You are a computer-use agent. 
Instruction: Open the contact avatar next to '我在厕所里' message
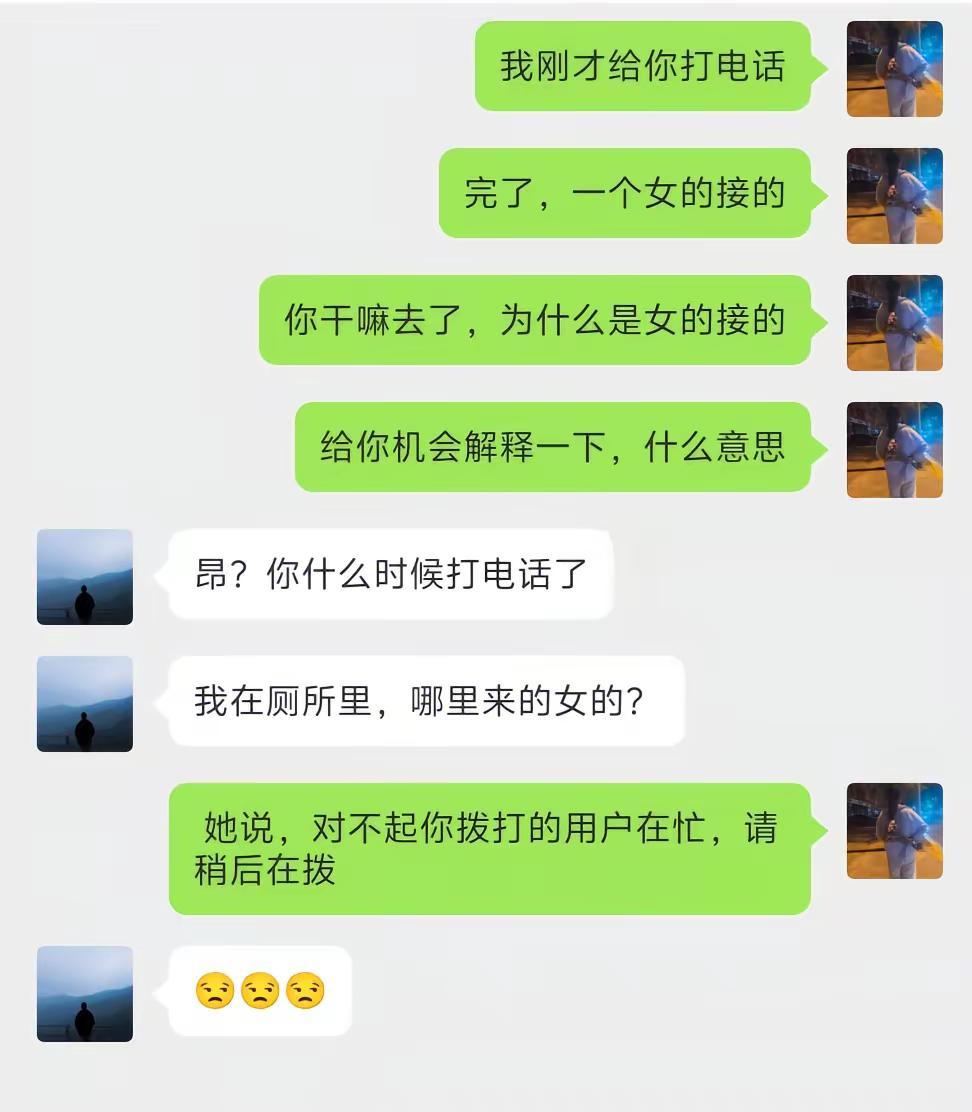coord(84,703)
